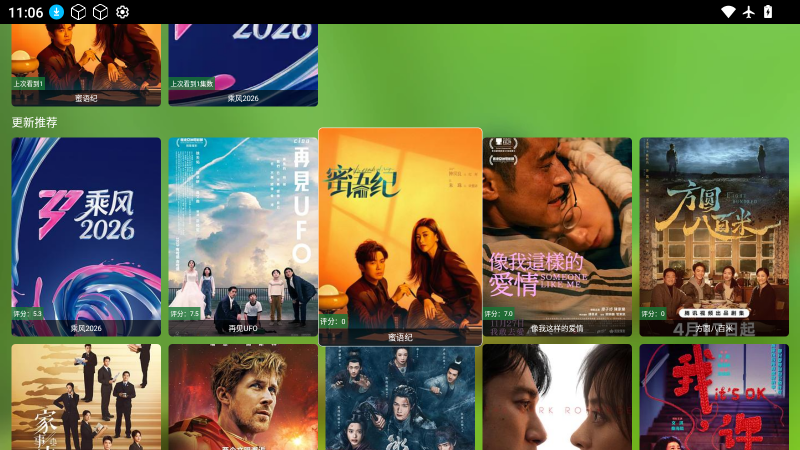800x450 pixels.
Task: Open 乘风2026 rated 5.3 under 更新推荐
Action: pos(86,236)
